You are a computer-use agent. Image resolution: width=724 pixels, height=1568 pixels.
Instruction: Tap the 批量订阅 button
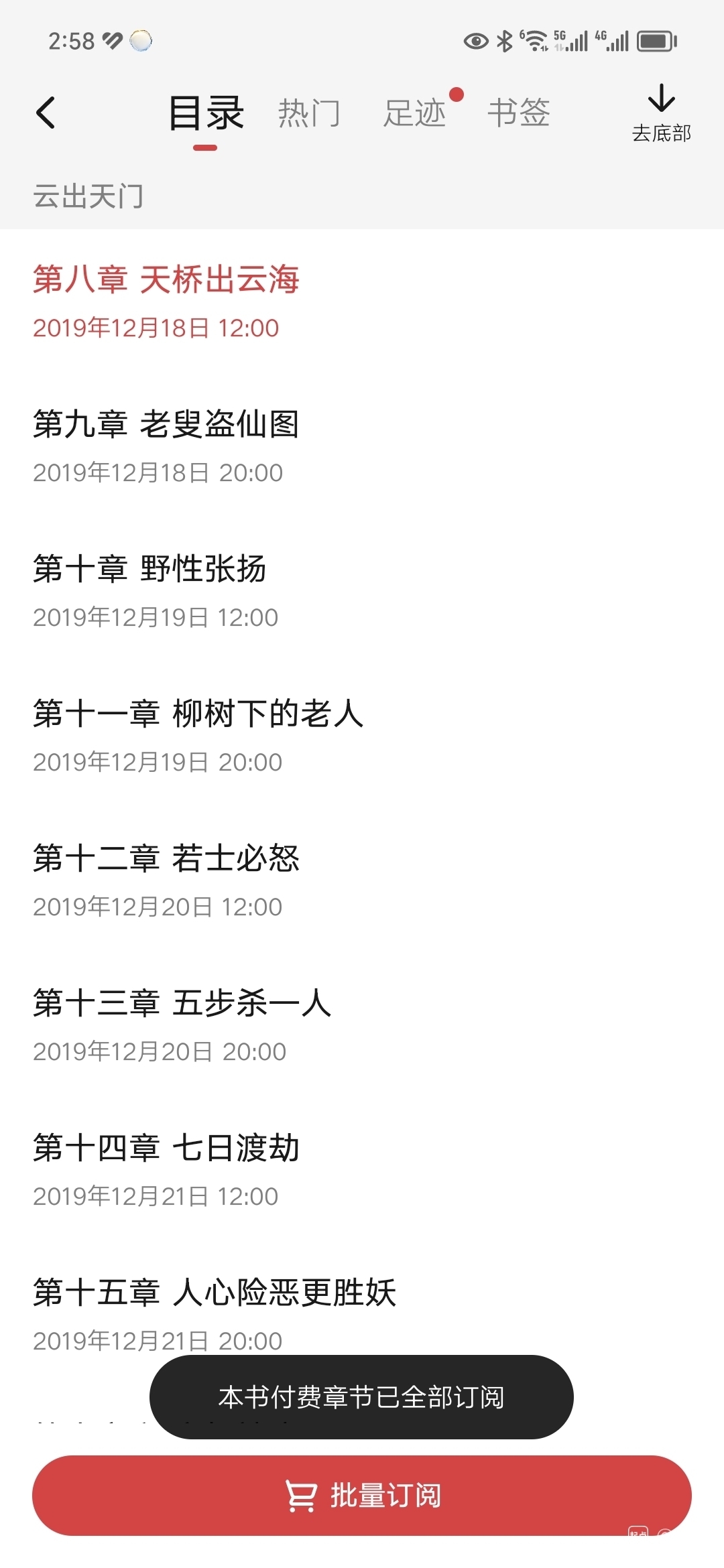[x=362, y=1496]
